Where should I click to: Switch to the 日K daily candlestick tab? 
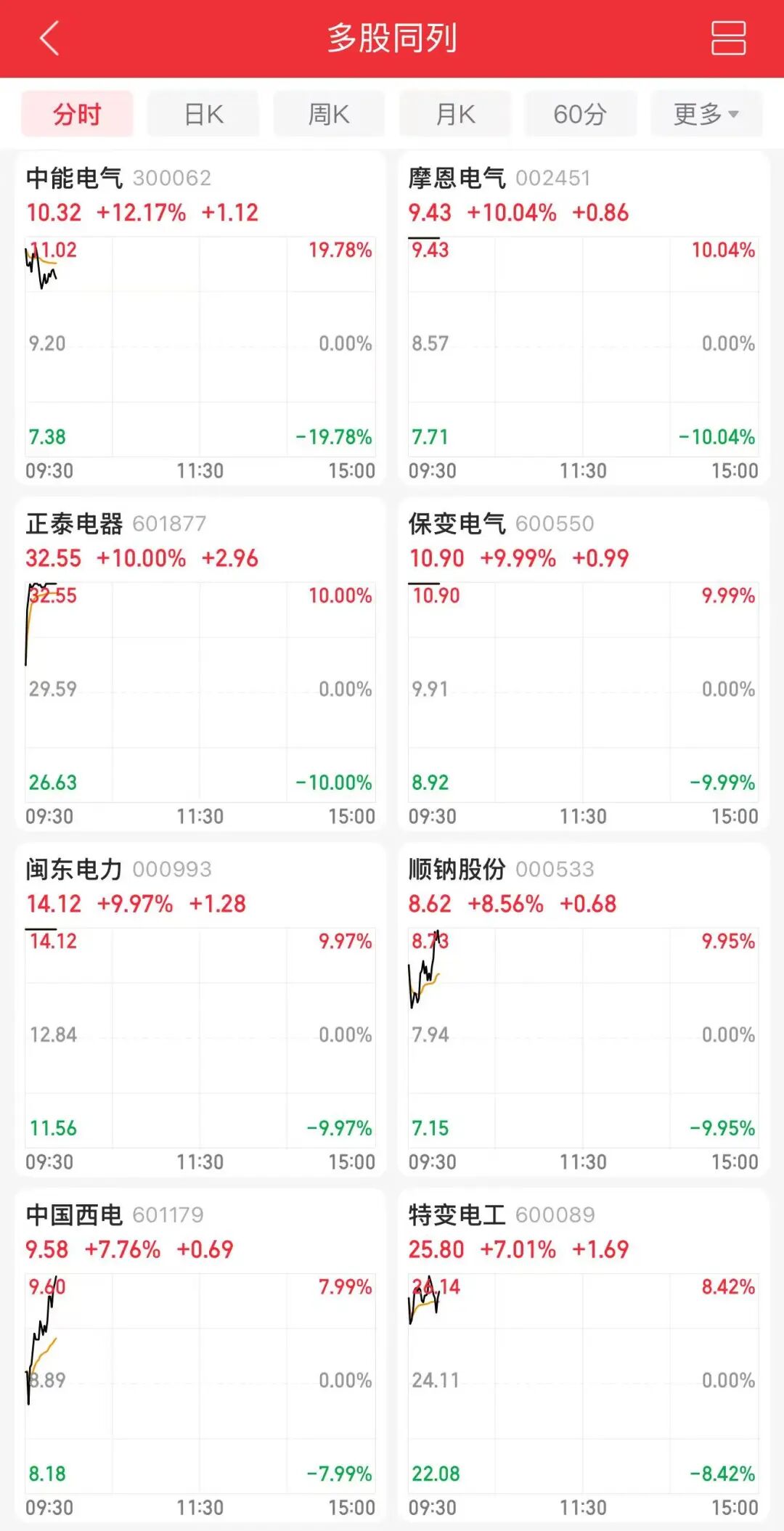202,113
